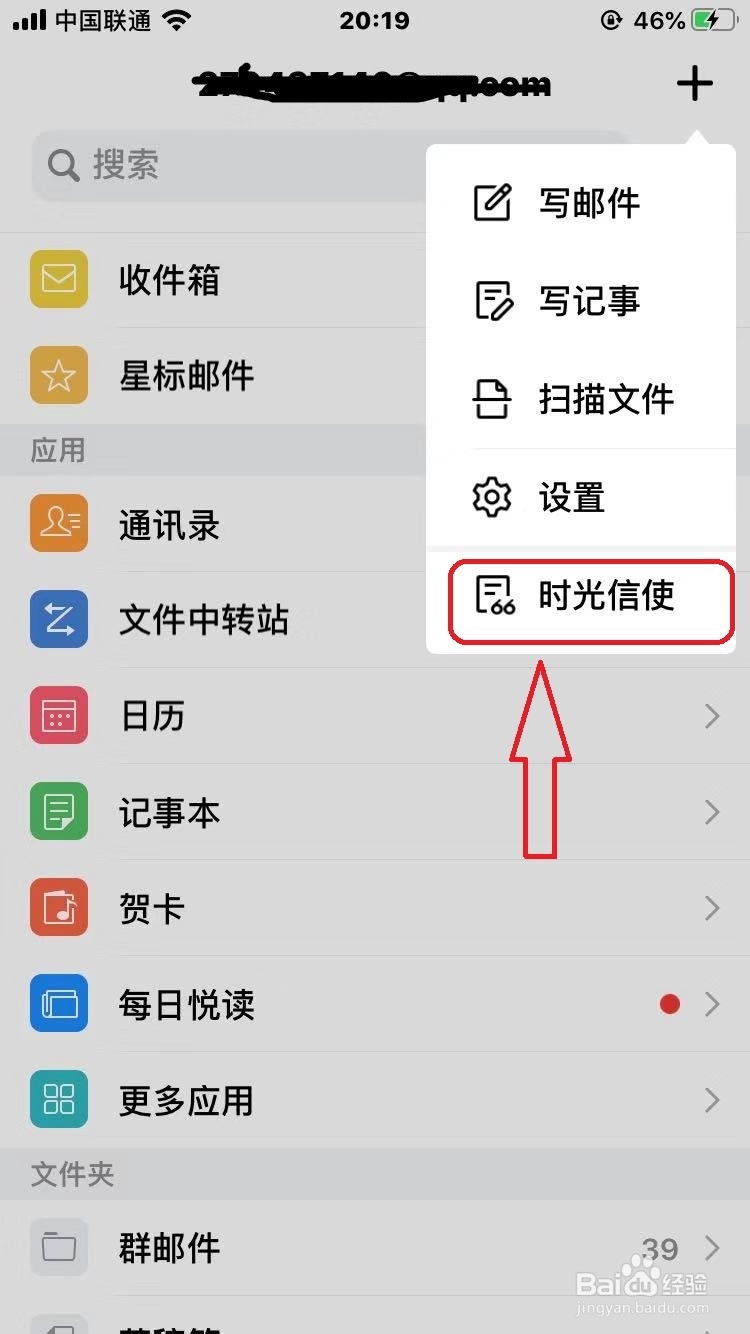Open the 更多应用 grid icon

[x=59, y=1099]
